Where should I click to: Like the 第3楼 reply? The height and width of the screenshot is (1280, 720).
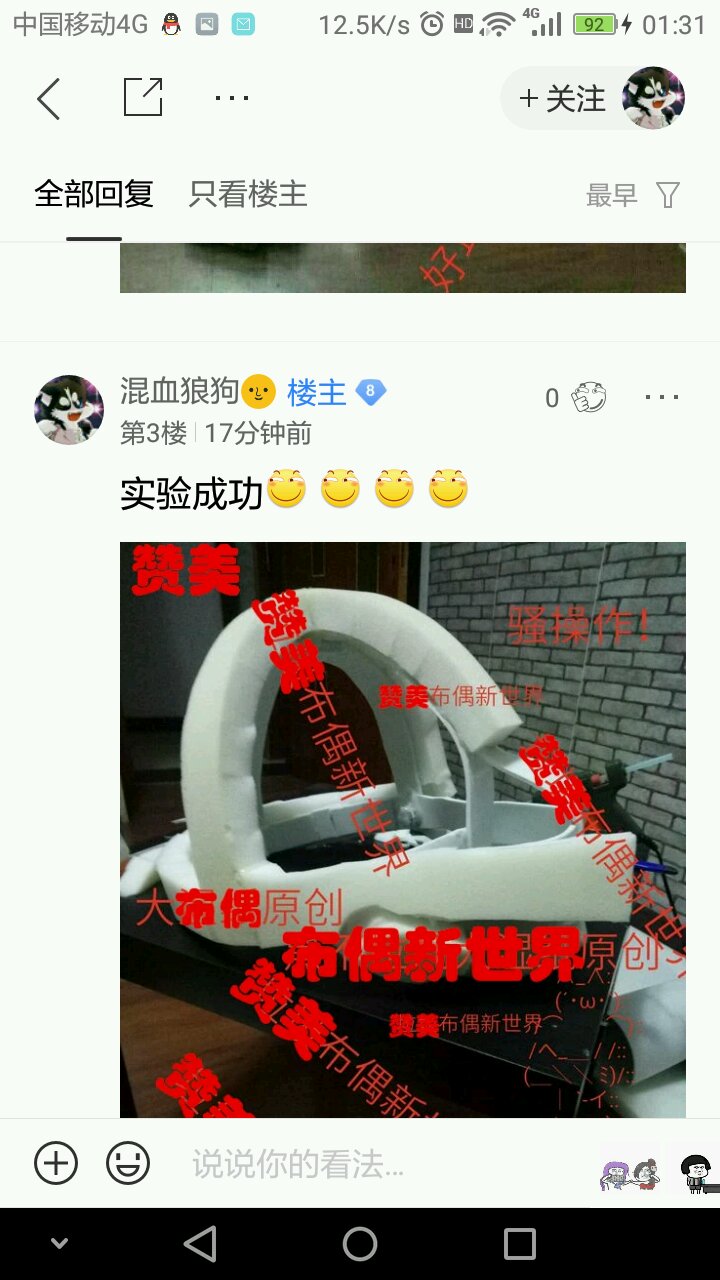tap(589, 398)
